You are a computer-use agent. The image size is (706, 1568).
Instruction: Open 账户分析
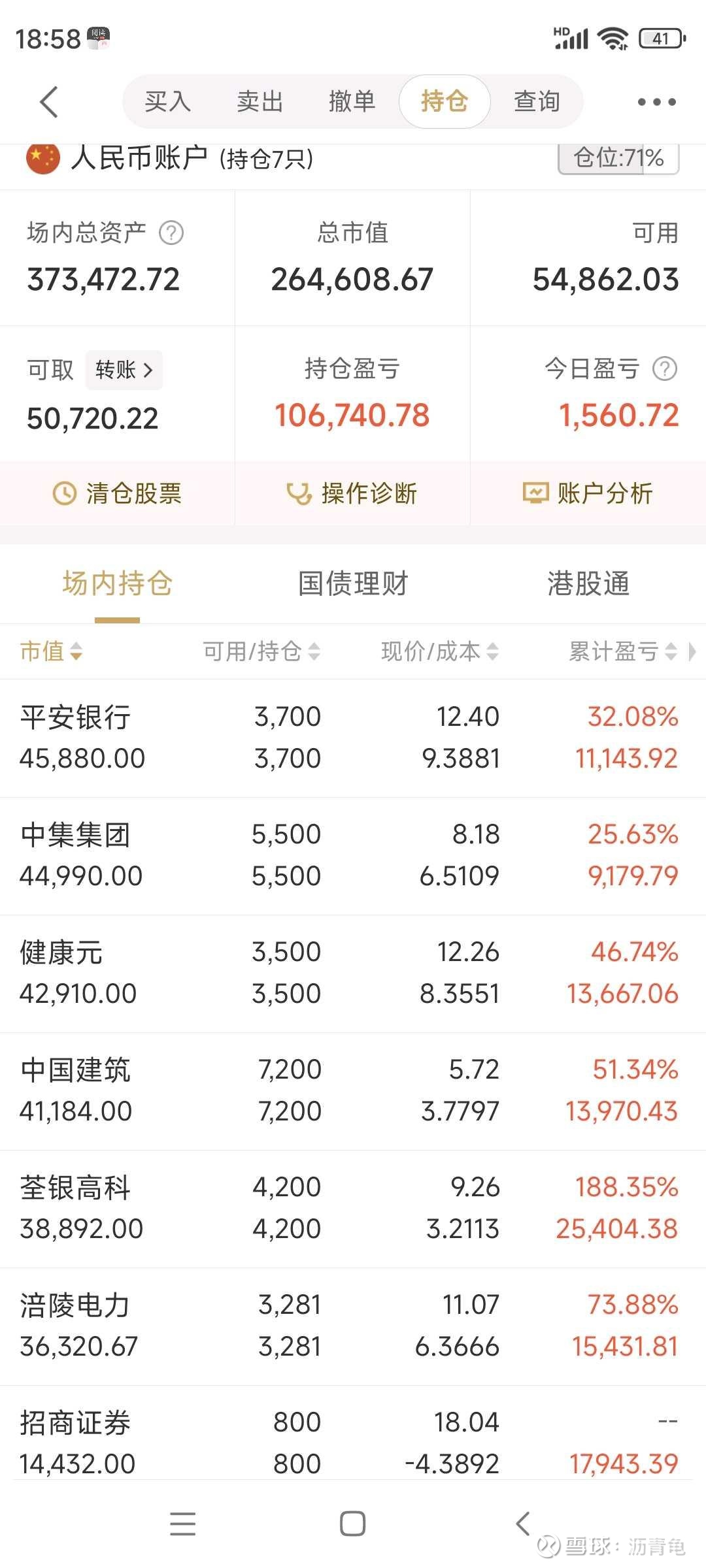coord(588,493)
